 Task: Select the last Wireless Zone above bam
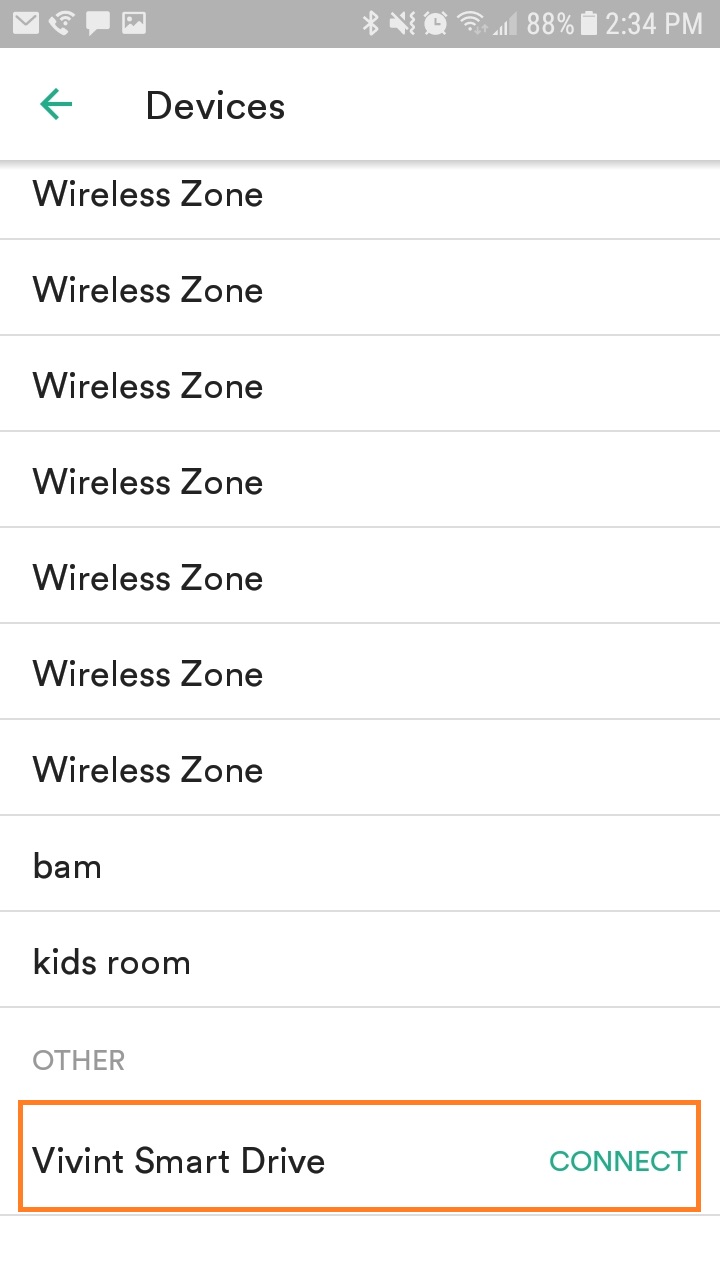click(x=147, y=769)
